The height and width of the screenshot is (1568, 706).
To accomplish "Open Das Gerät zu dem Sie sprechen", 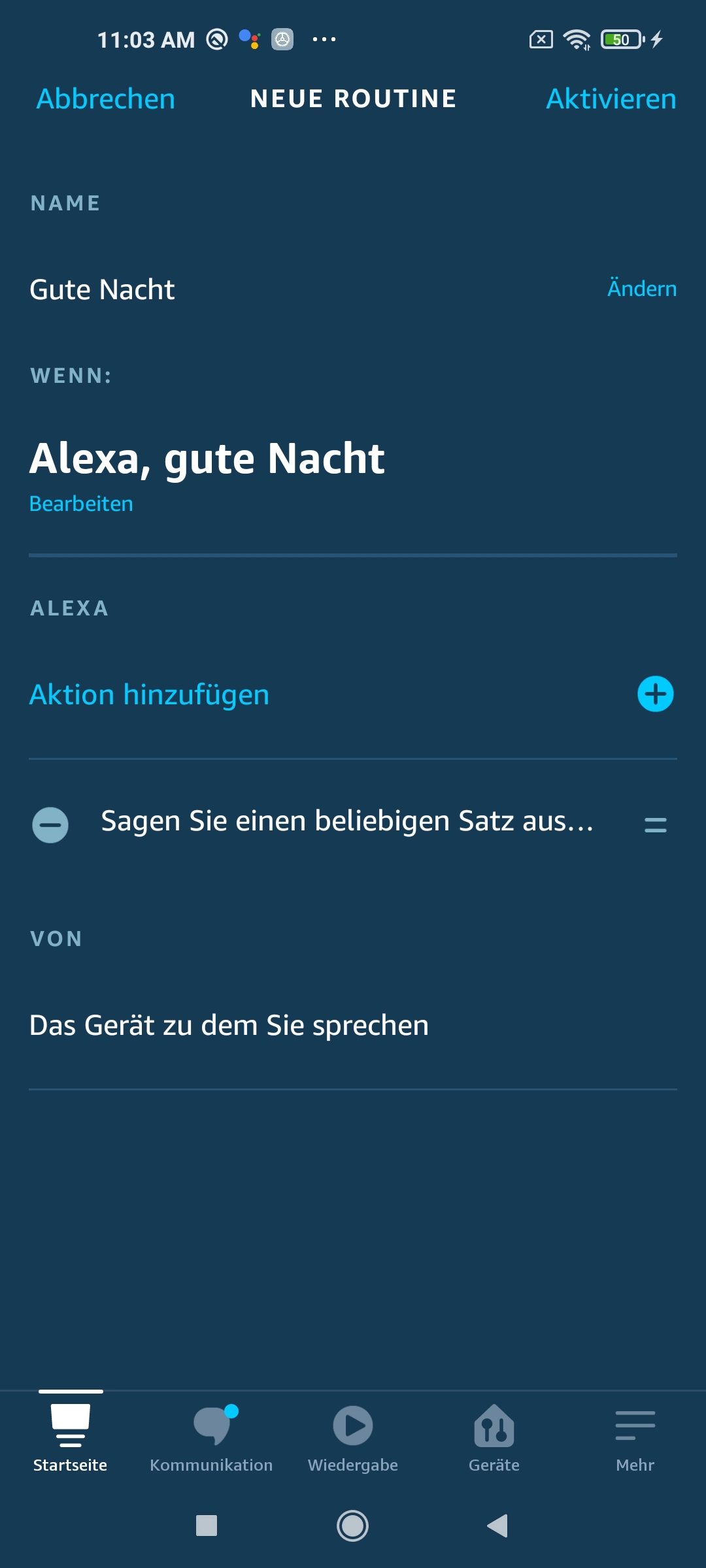I will click(x=229, y=1025).
